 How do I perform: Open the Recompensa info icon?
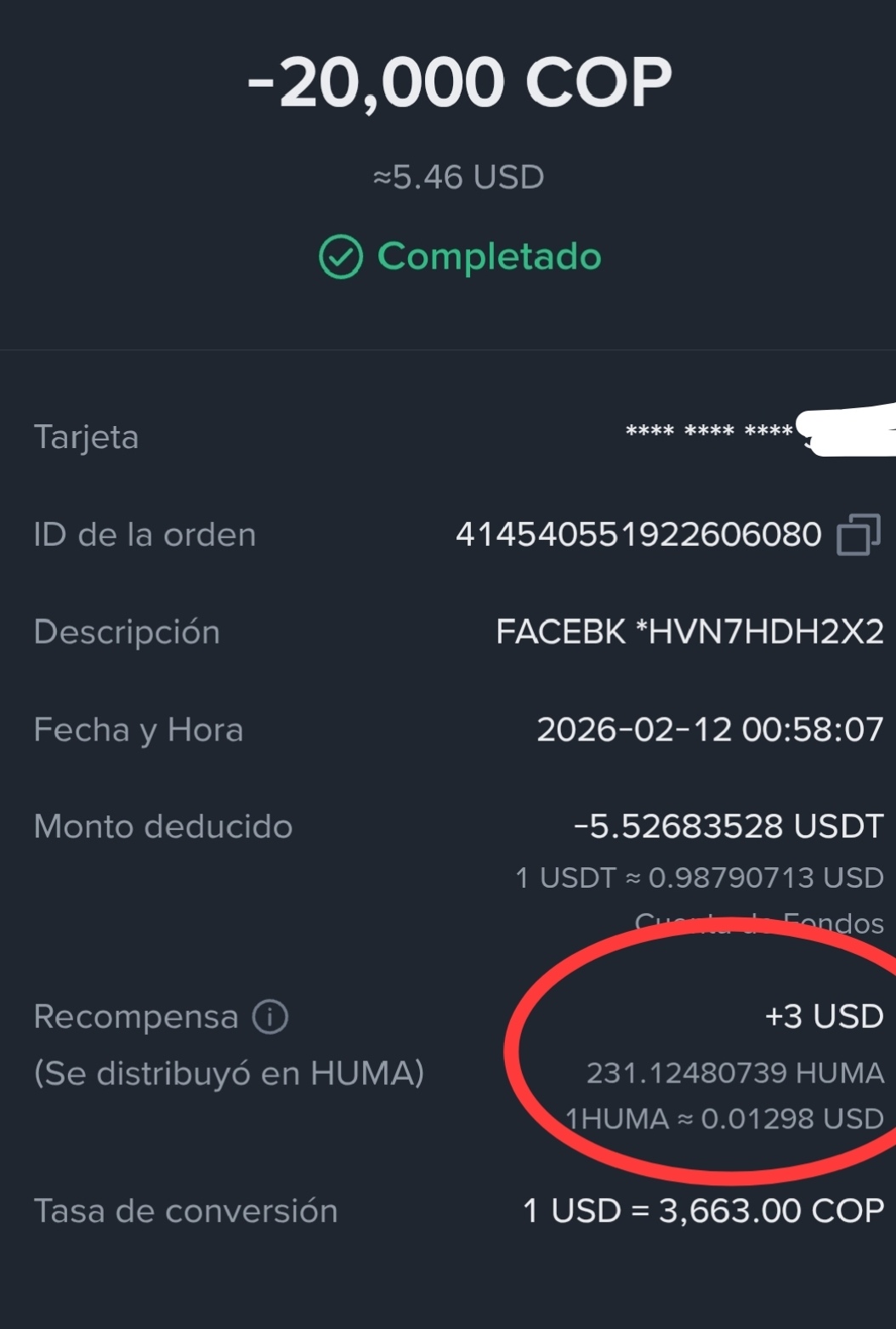click(x=270, y=1016)
